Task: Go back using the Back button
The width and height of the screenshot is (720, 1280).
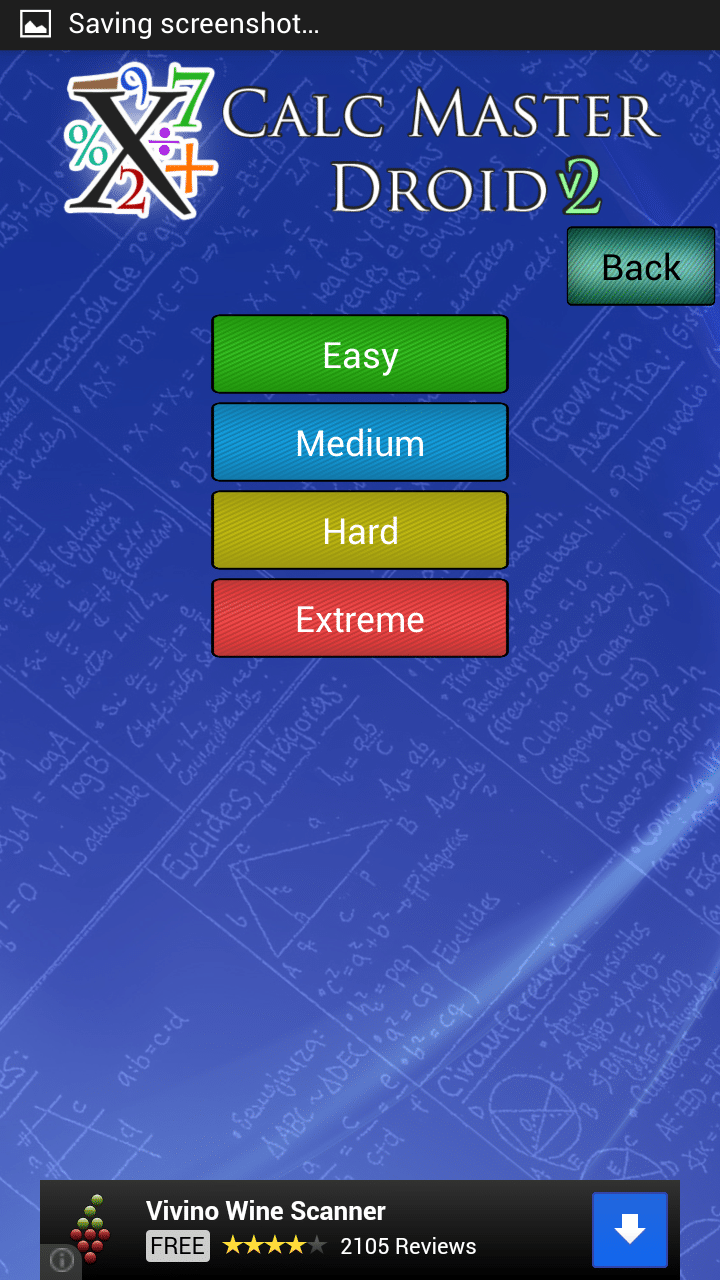Action: [640, 266]
